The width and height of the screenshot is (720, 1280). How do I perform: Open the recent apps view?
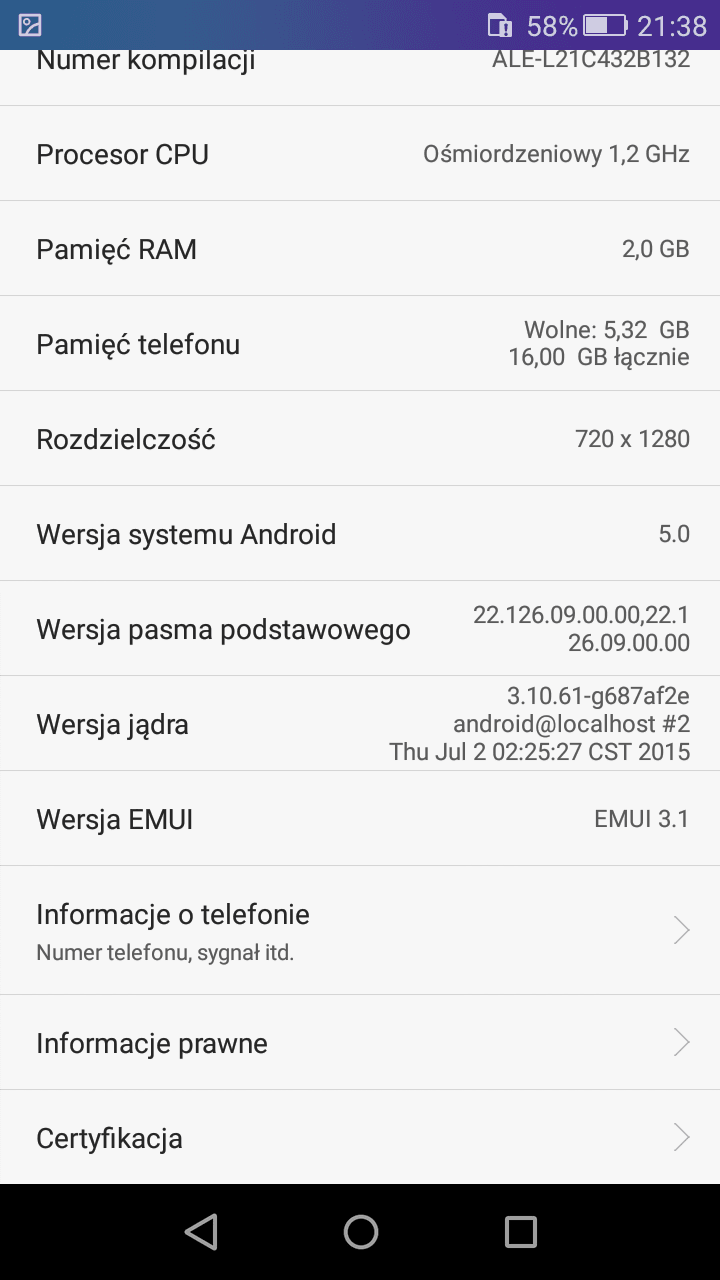coord(520,1232)
